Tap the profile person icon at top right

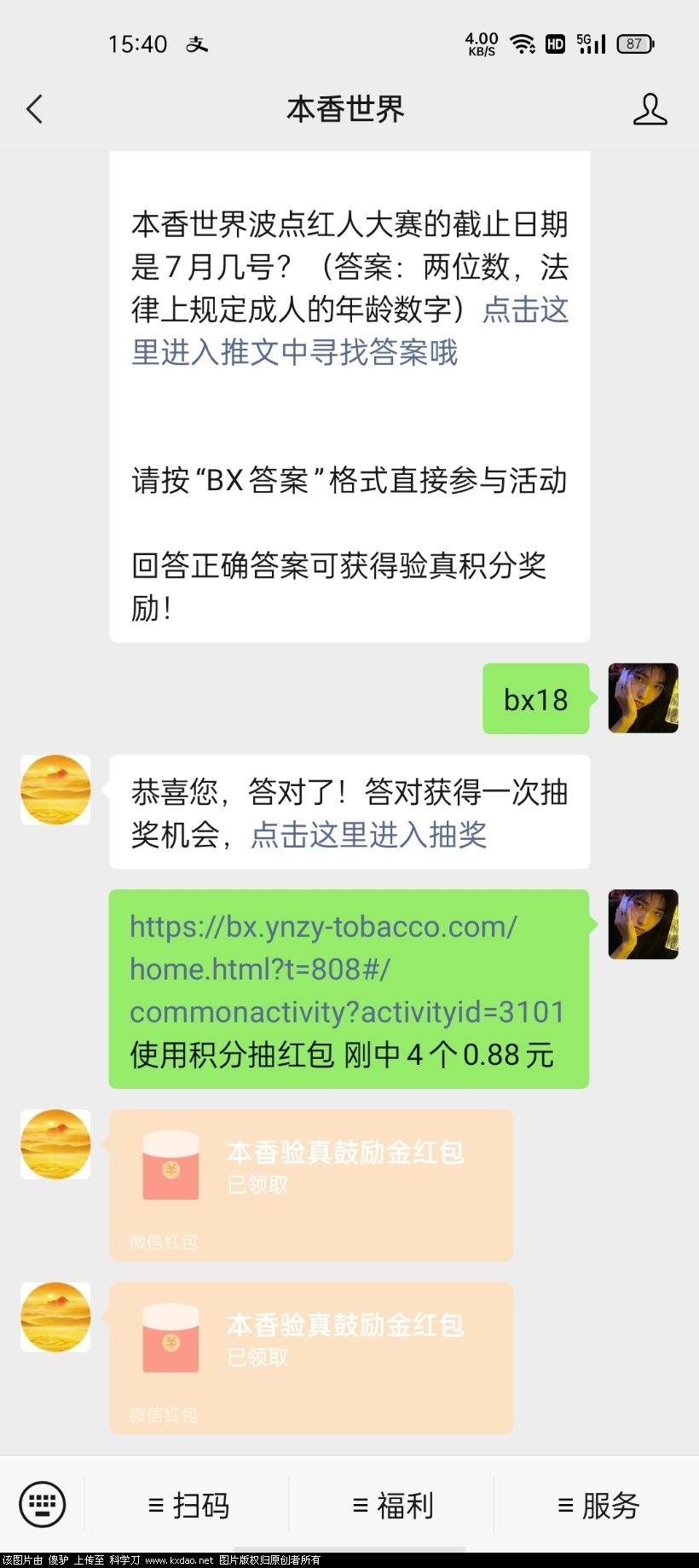(x=650, y=110)
